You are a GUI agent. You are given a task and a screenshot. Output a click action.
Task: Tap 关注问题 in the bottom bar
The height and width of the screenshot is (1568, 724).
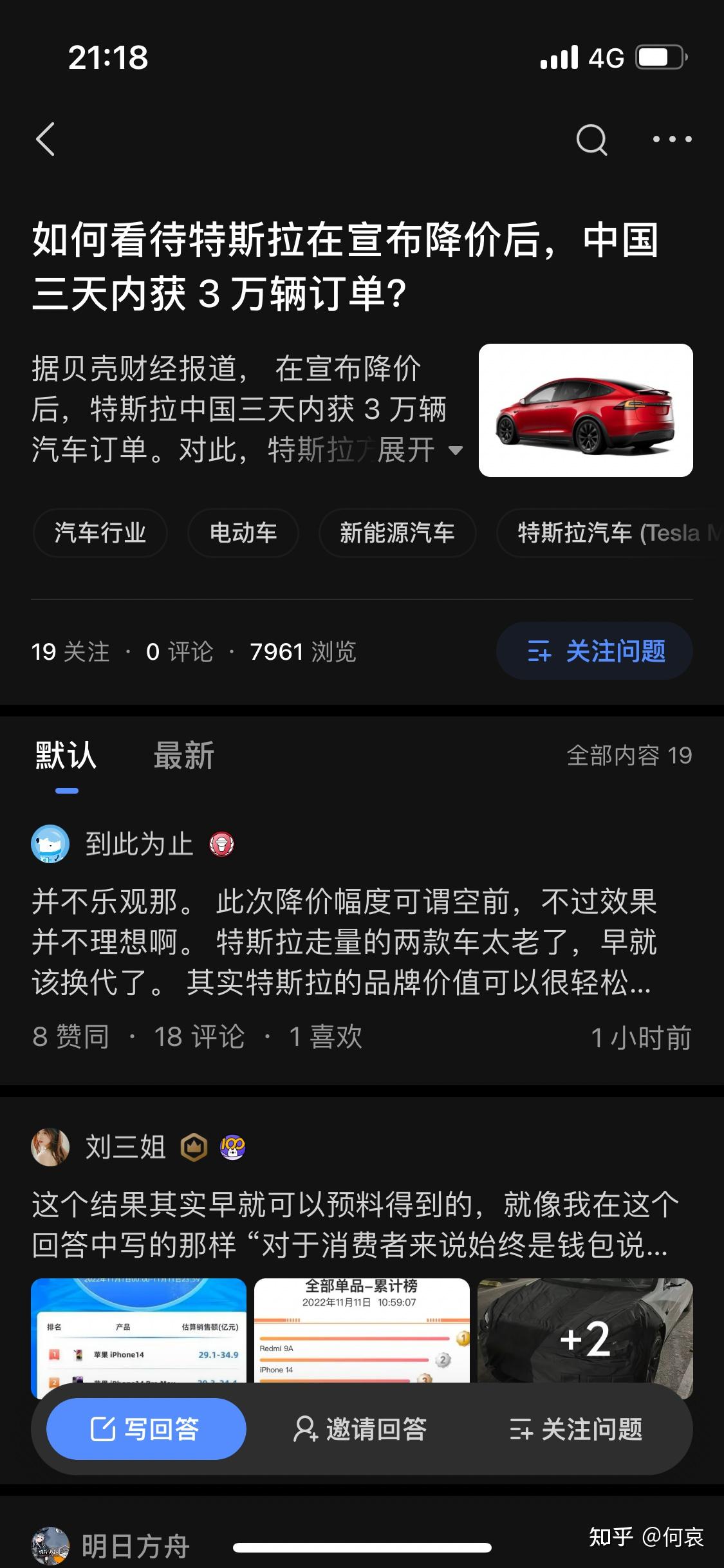pos(576,1430)
